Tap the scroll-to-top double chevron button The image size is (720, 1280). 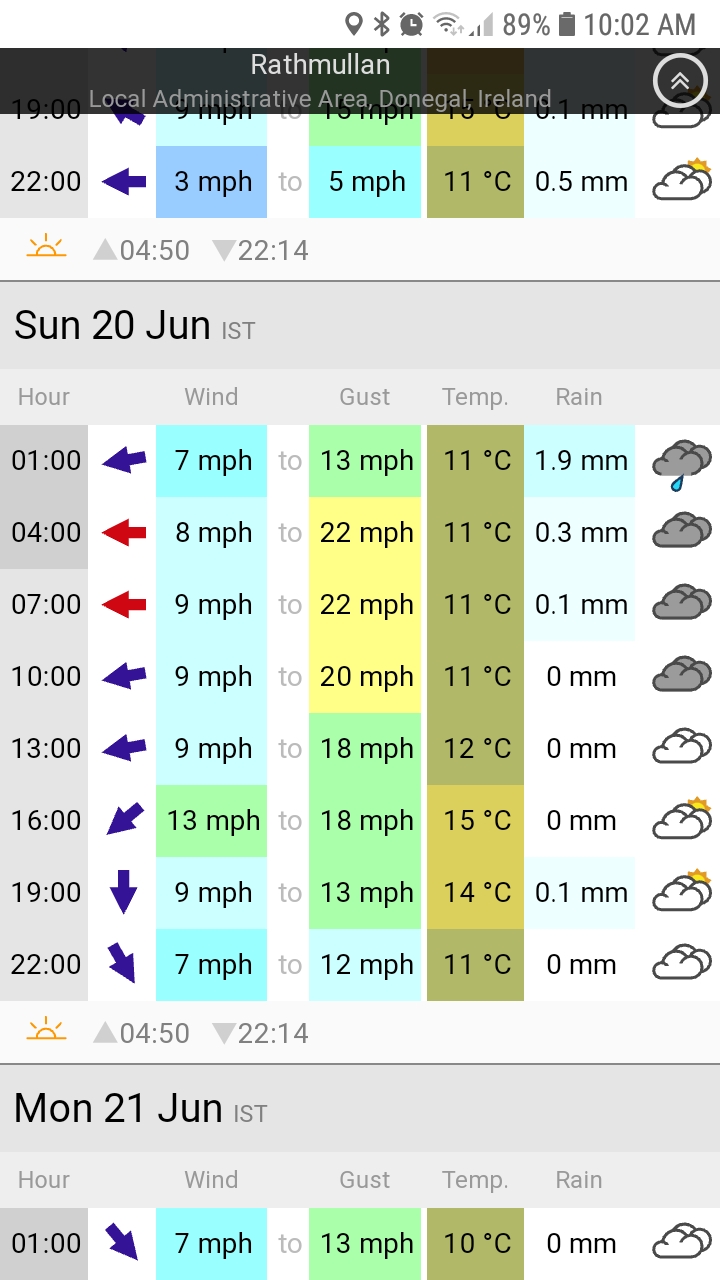(680, 82)
